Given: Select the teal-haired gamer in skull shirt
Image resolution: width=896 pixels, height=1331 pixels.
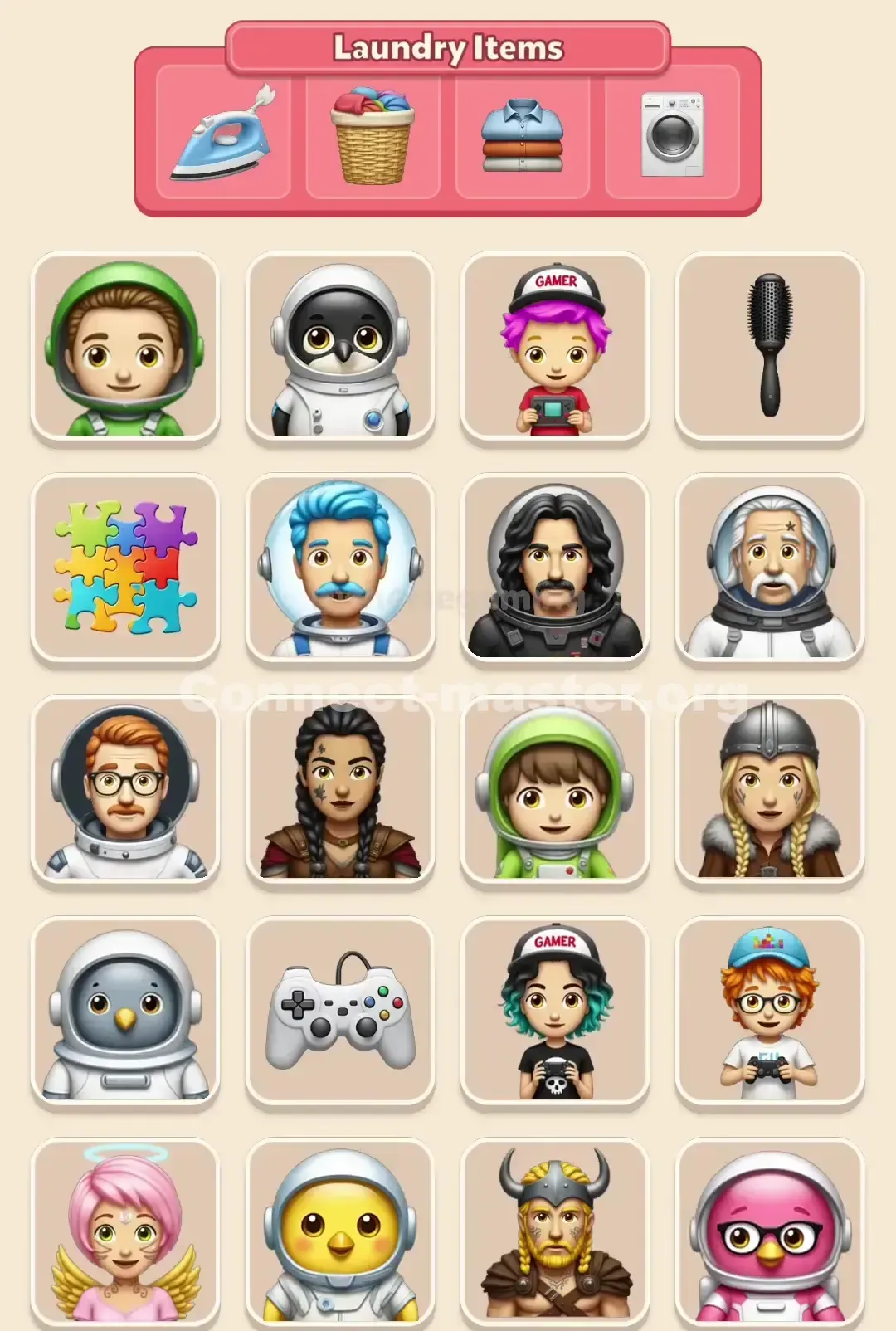Looking at the screenshot, I should [x=556, y=1011].
